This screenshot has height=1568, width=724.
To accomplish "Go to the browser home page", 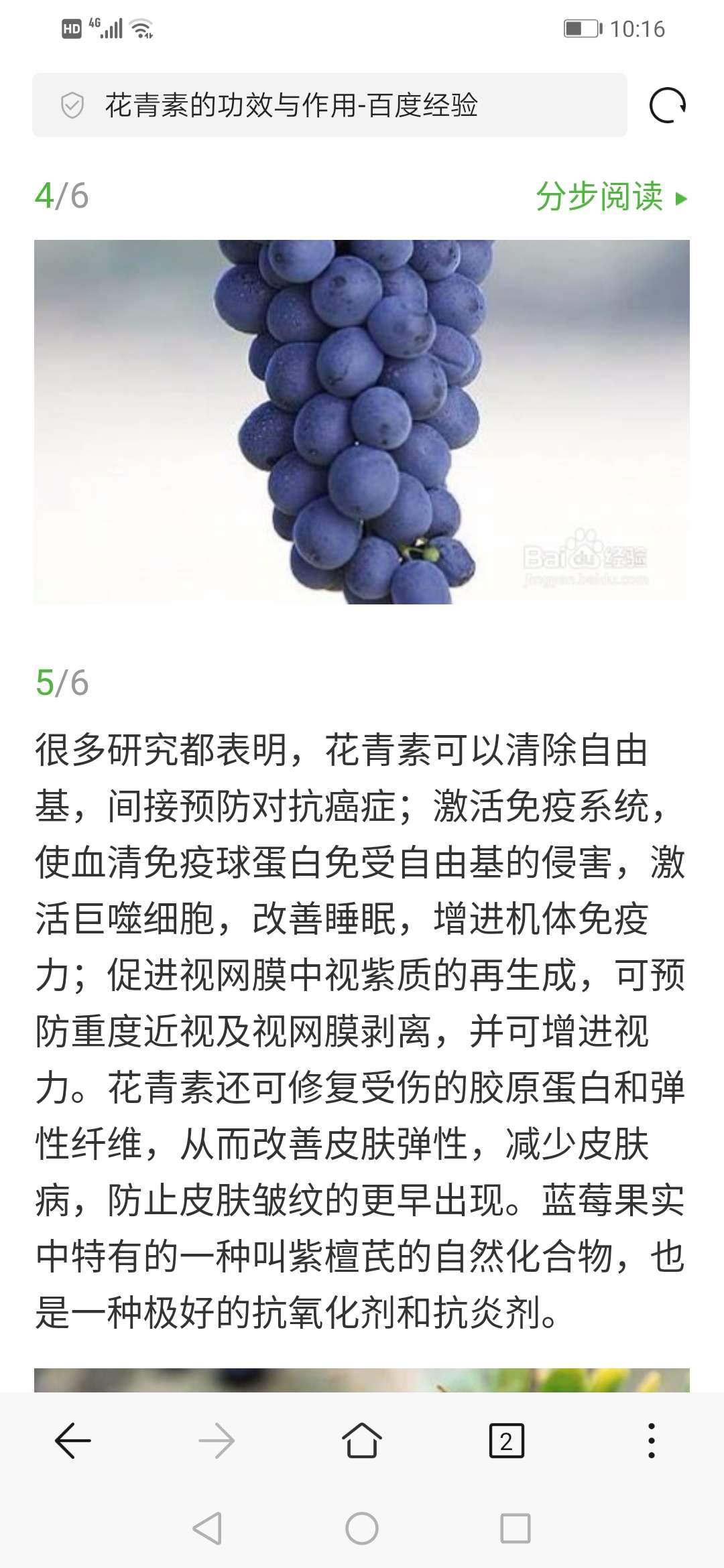I will click(362, 1441).
